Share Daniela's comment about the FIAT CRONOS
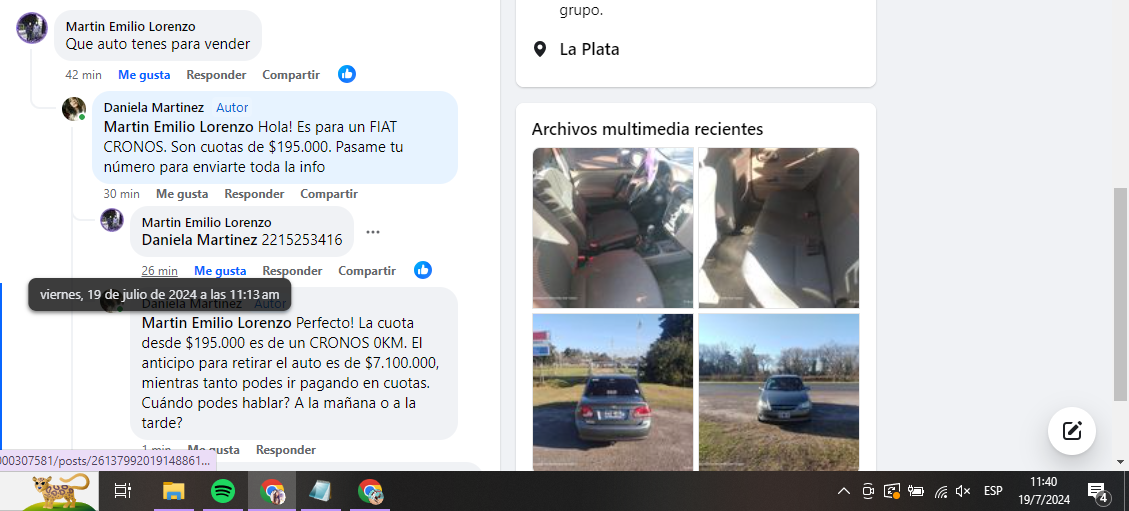The height and width of the screenshot is (511, 1129). (x=329, y=194)
